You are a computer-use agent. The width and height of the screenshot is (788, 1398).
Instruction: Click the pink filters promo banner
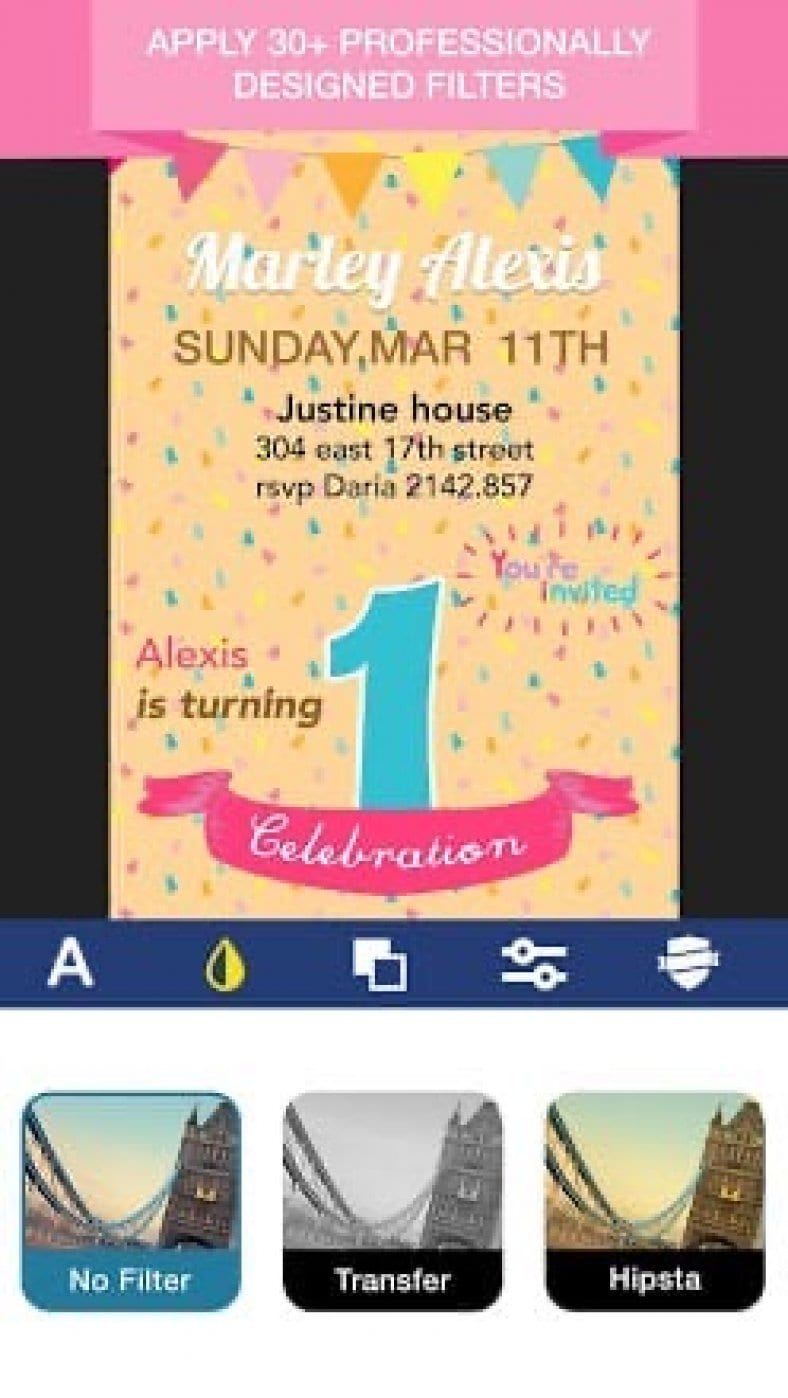point(394,63)
